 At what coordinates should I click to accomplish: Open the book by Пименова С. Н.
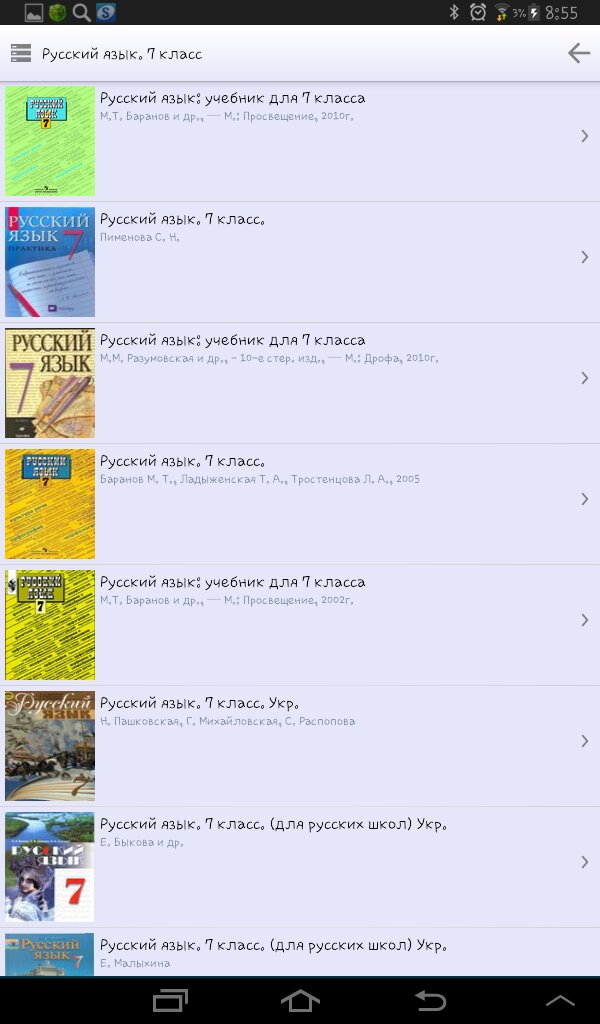pyautogui.click(x=300, y=261)
